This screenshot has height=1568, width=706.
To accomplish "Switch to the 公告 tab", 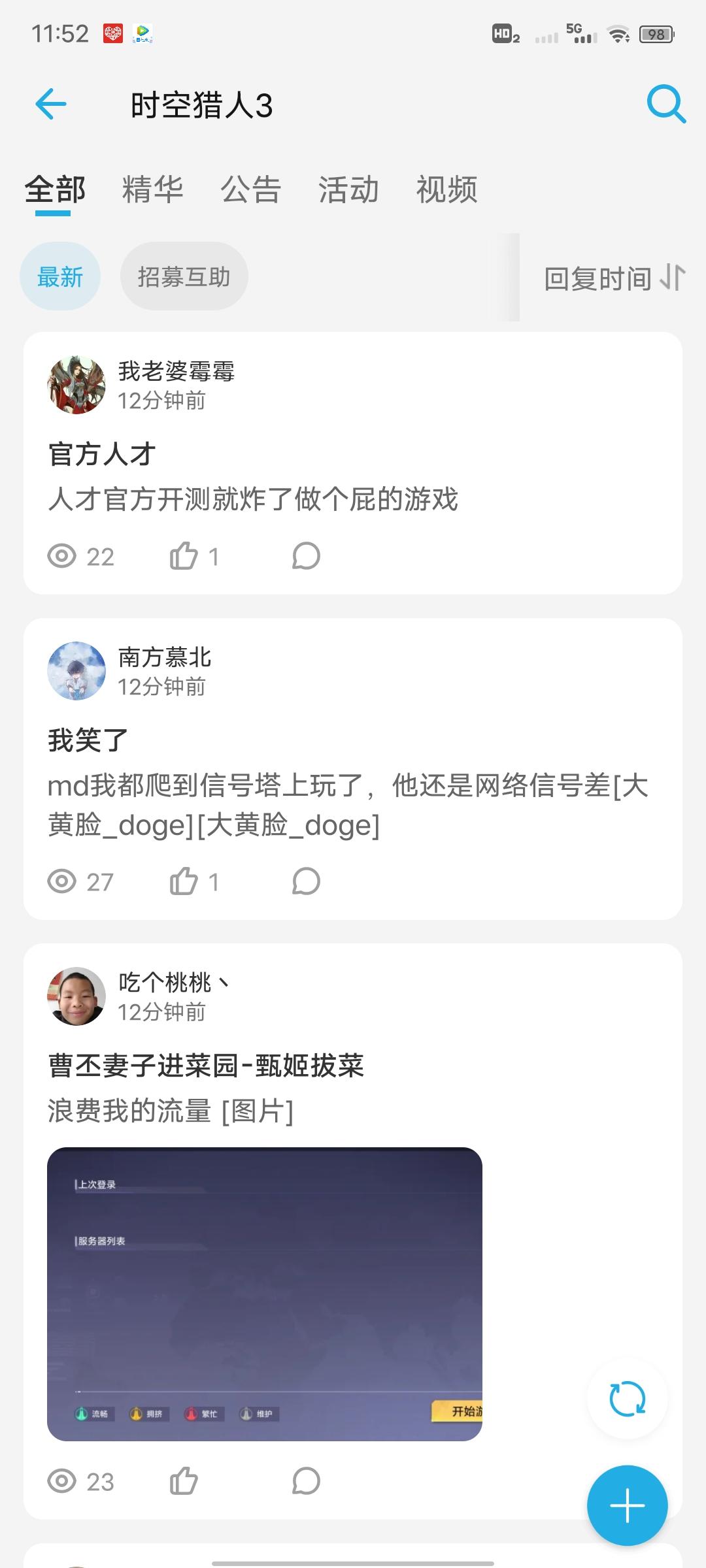I will [x=251, y=189].
